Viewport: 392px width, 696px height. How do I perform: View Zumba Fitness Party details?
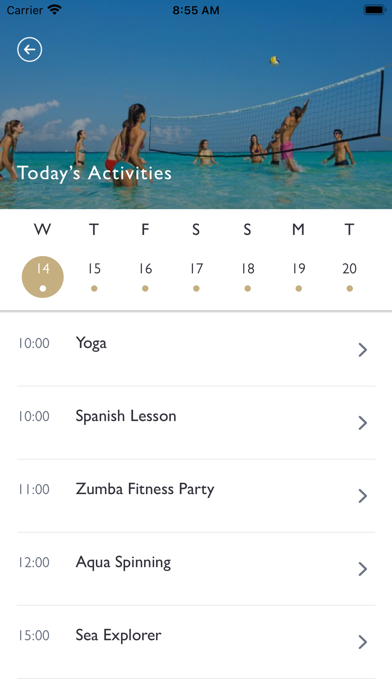tap(196, 496)
